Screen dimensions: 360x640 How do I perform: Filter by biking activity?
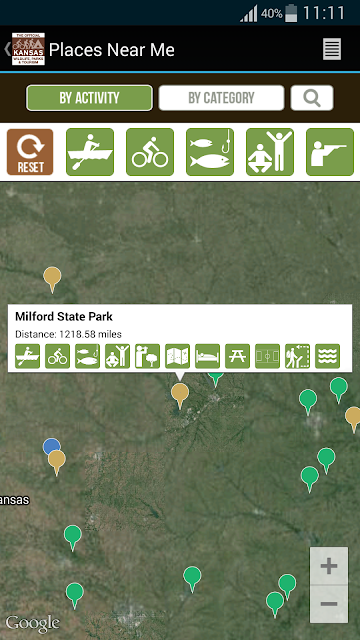(150, 152)
